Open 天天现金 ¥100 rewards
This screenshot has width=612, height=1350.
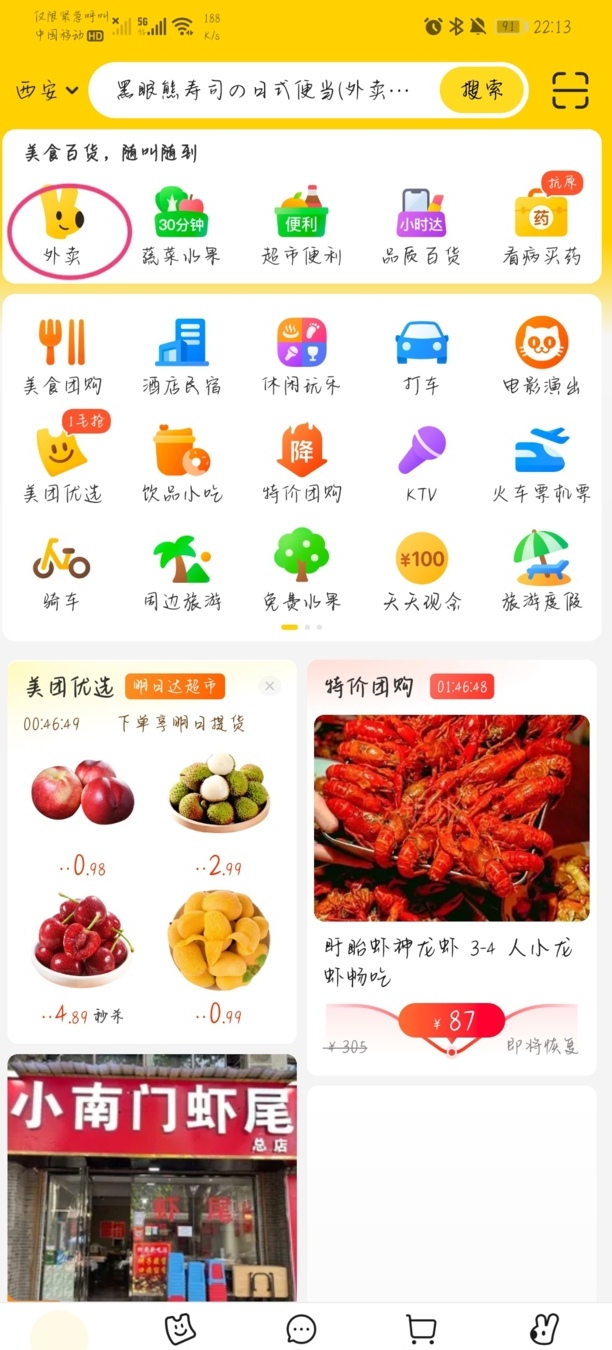[x=421, y=572]
